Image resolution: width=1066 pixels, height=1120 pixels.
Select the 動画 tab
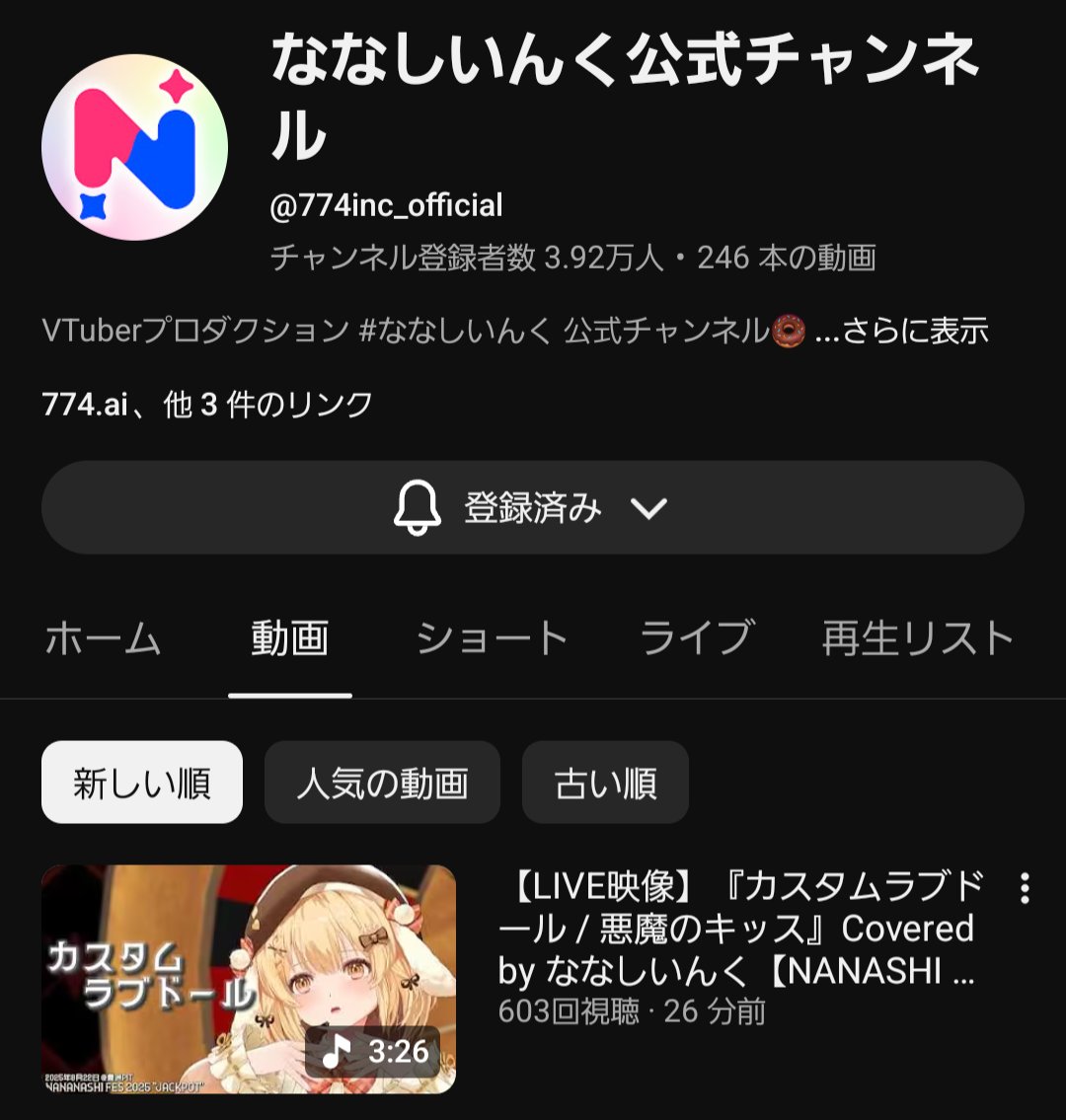pyautogui.click(x=290, y=637)
